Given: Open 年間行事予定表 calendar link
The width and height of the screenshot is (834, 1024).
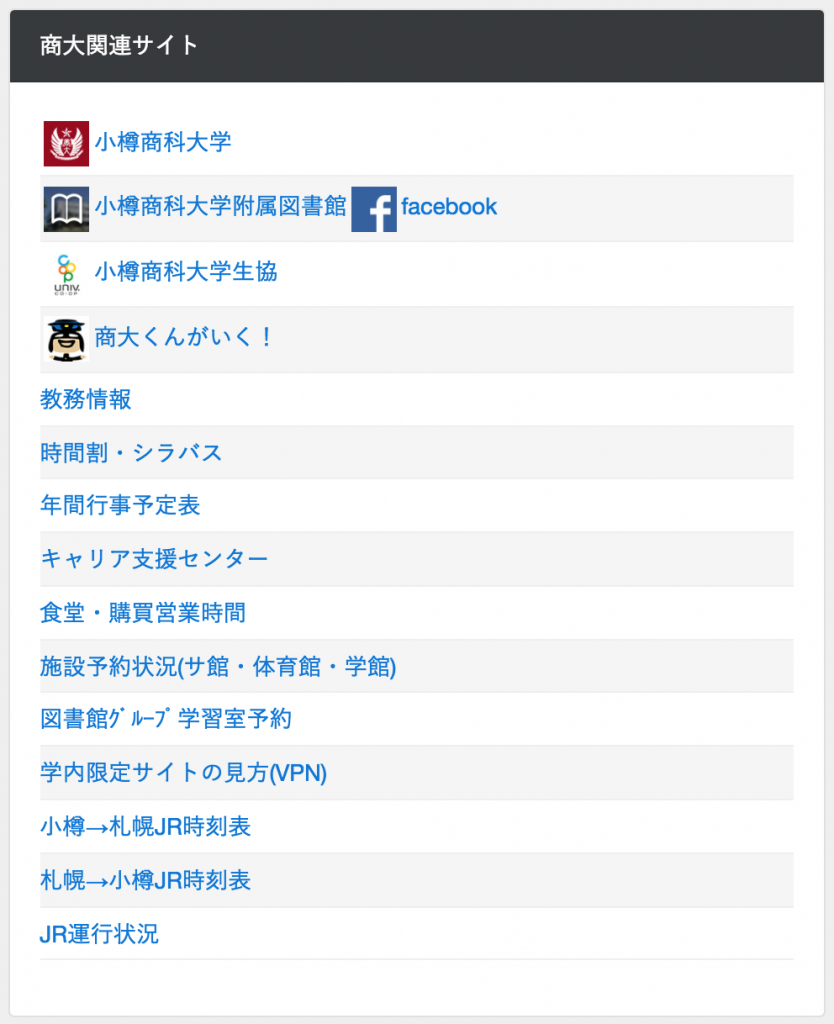Looking at the screenshot, I should point(120,506).
